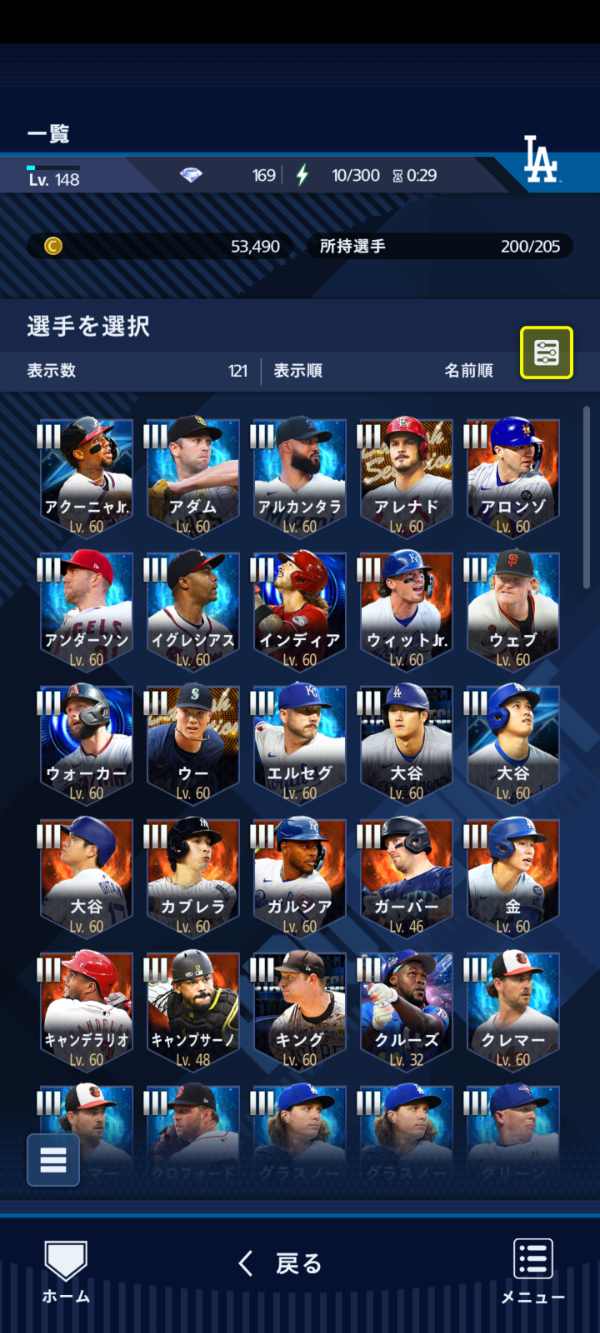Choose the アルカンタラ player card
Viewport: 600px width, 1333px height.
[x=299, y=477]
